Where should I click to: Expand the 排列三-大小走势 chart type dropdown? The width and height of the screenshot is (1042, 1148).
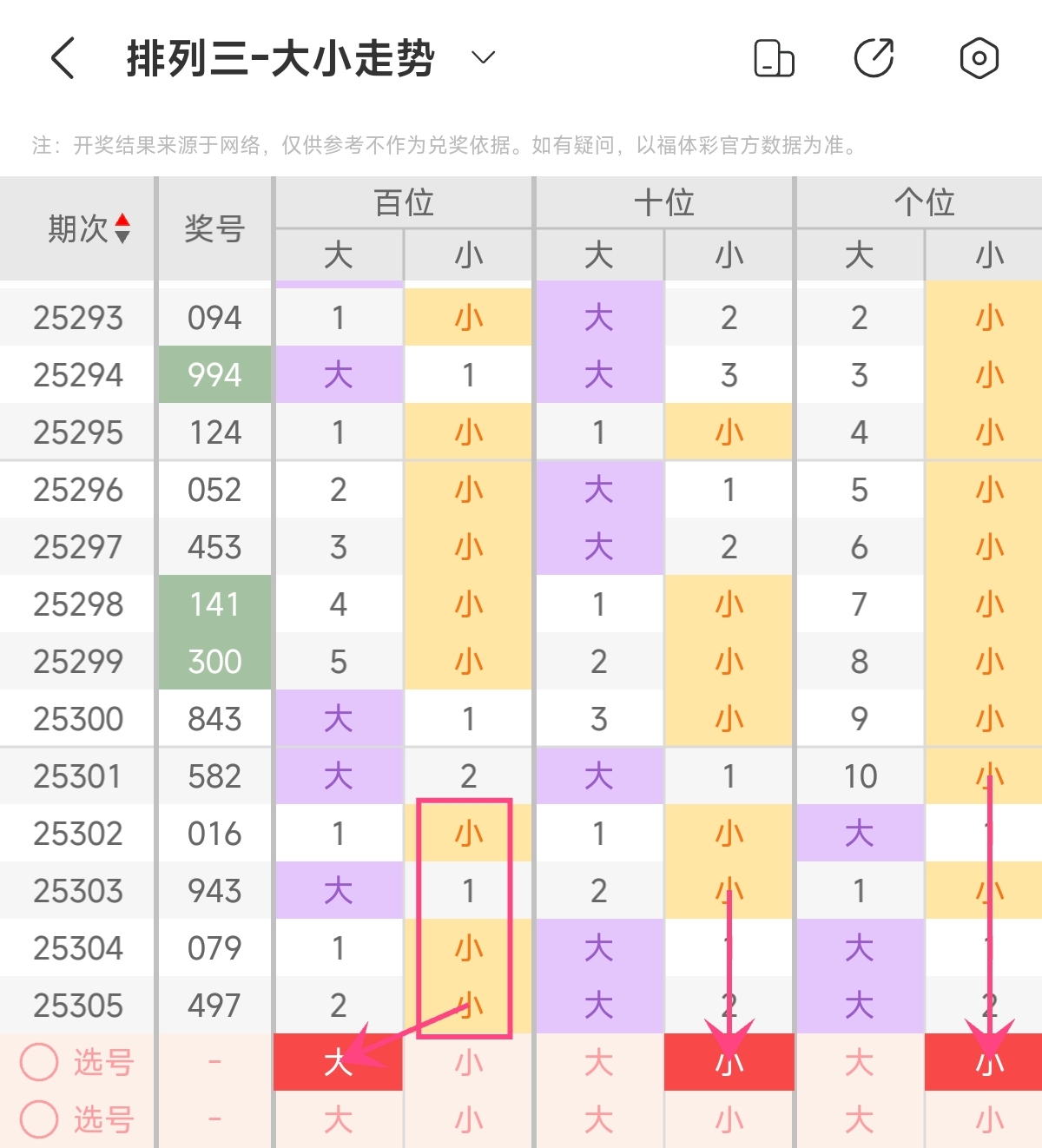coord(483,58)
